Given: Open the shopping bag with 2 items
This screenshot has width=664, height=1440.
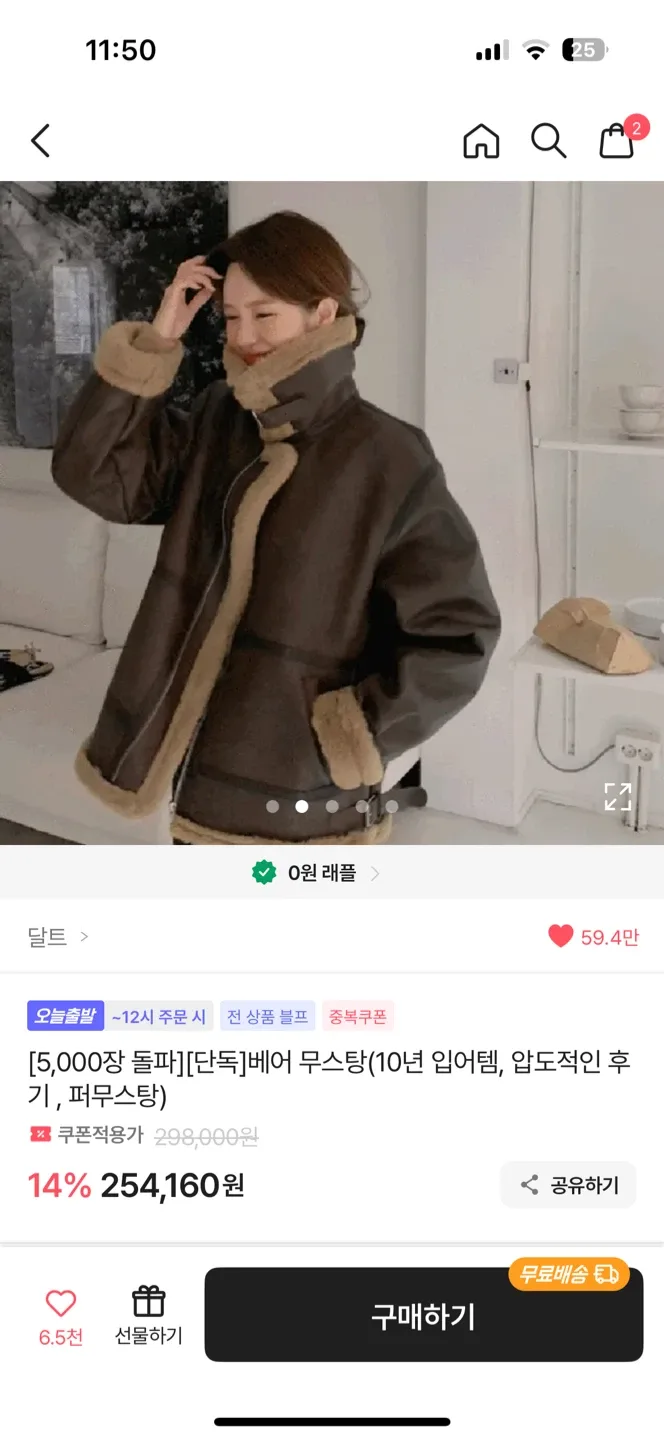Looking at the screenshot, I should pyautogui.click(x=618, y=141).
